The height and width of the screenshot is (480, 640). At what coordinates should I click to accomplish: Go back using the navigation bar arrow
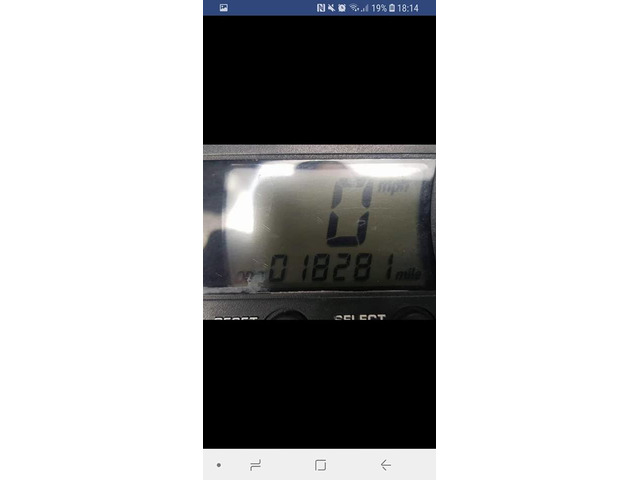click(x=385, y=465)
